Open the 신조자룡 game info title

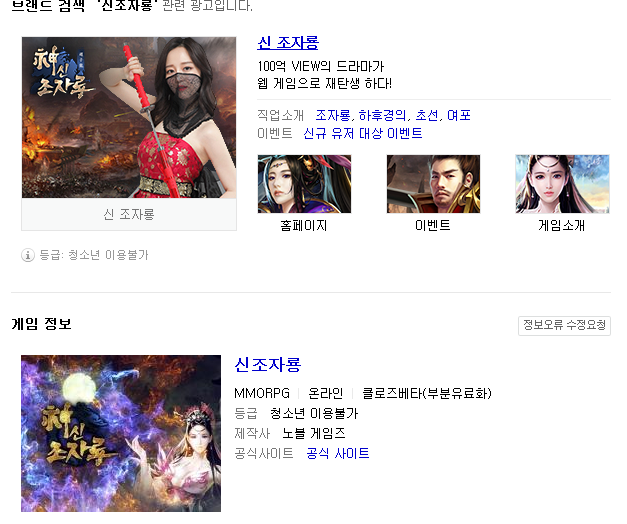tap(267, 365)
